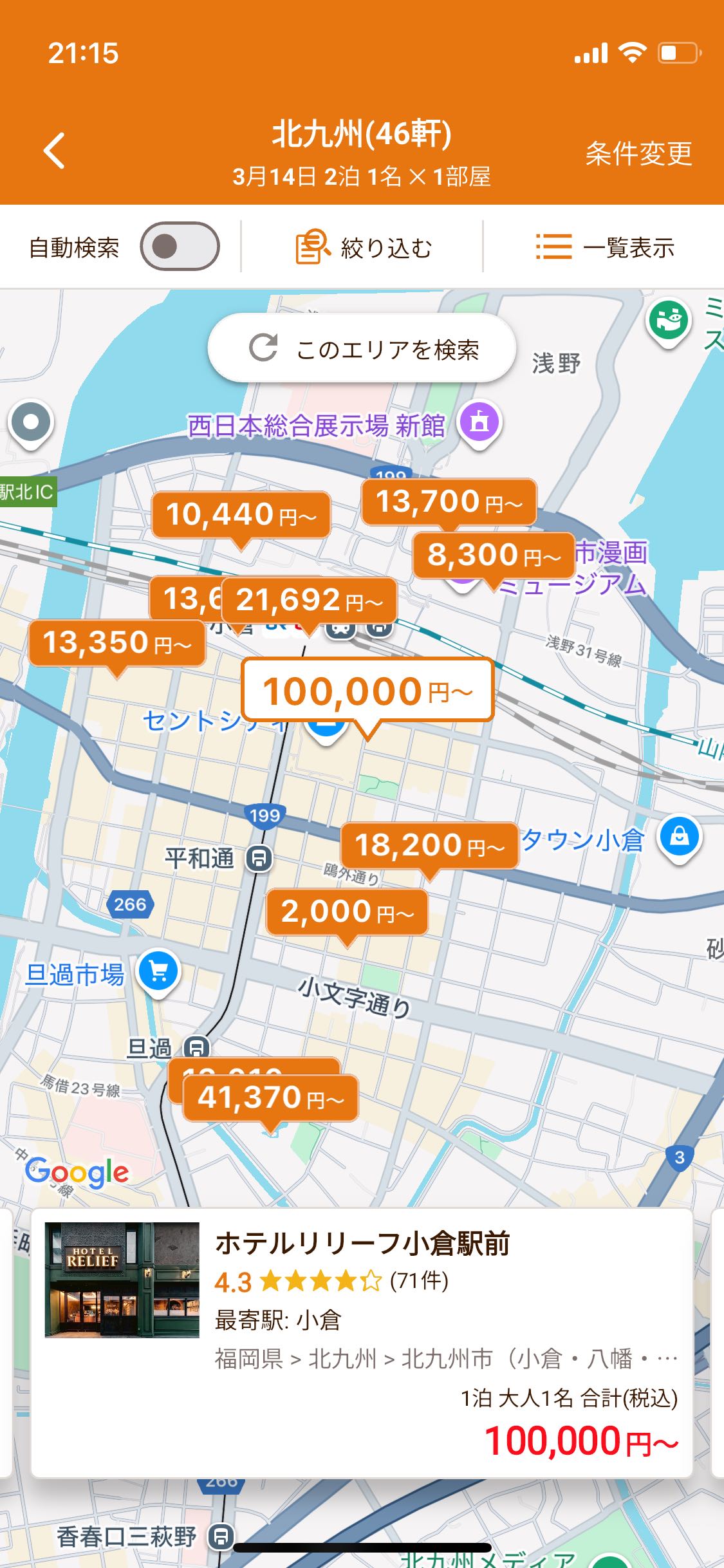Image resolution: width=724 pixels, height=1568 pixels.
Task: Select the 21,692円 price marker
Action: point(309,601)
